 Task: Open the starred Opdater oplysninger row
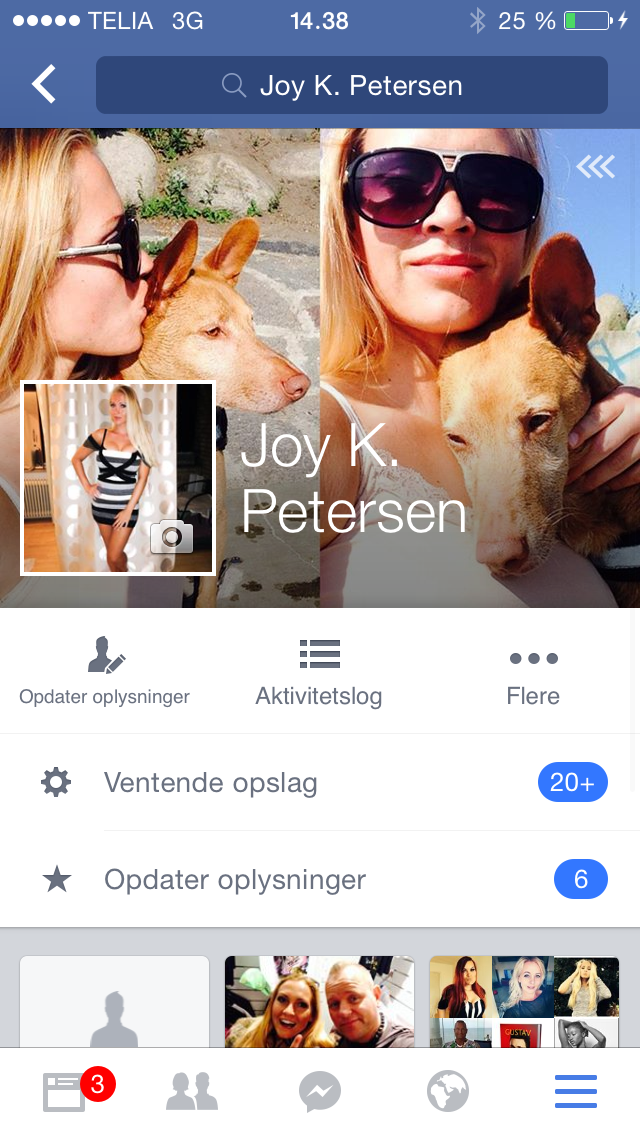[320, 880]
